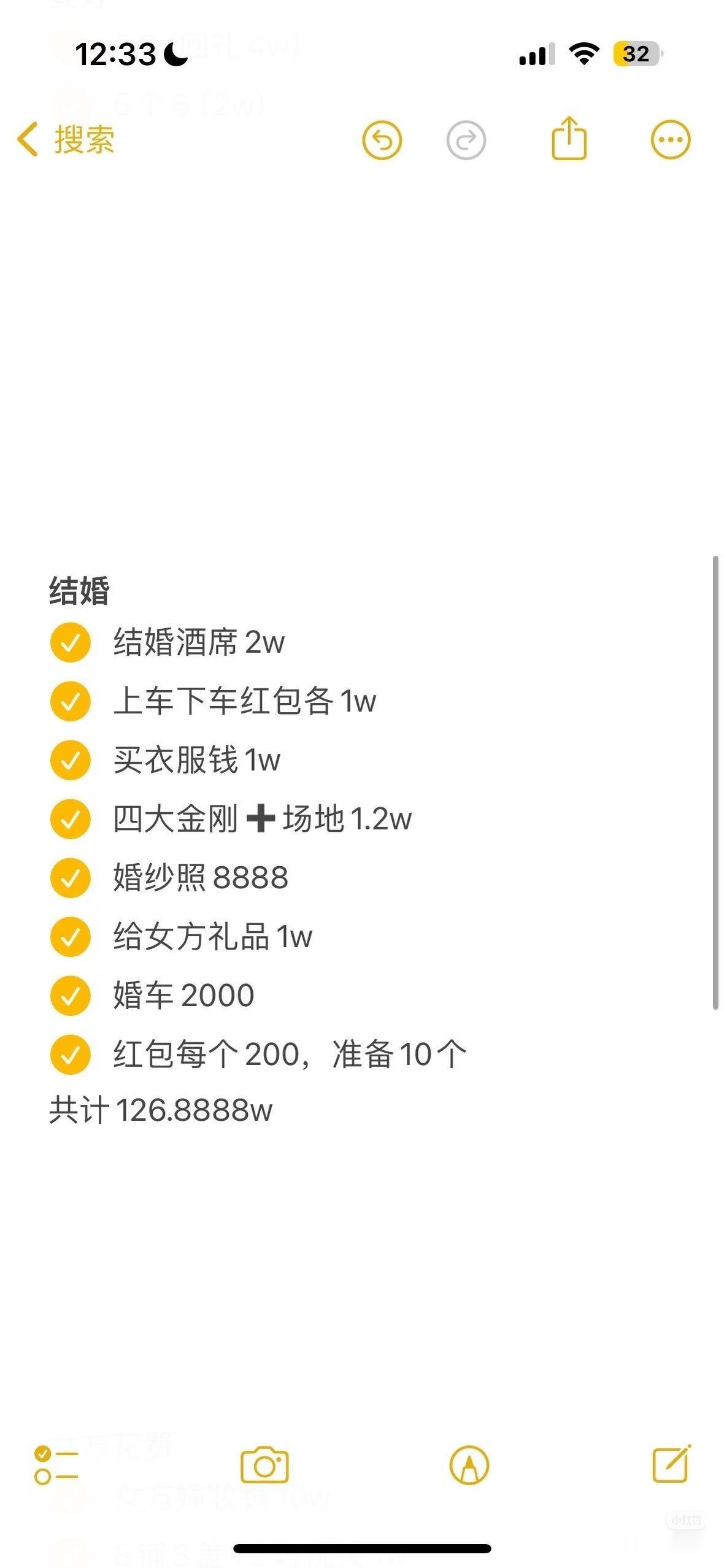Open the more options menu

coord(670,140)
